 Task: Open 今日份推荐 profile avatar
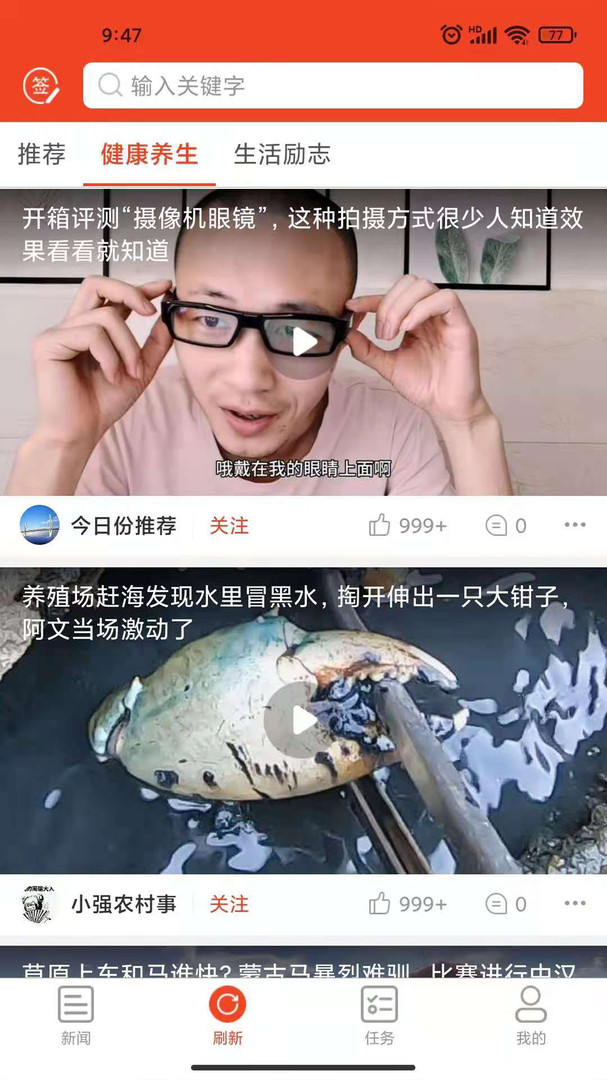pyautogui.click(x=39, y=525)
